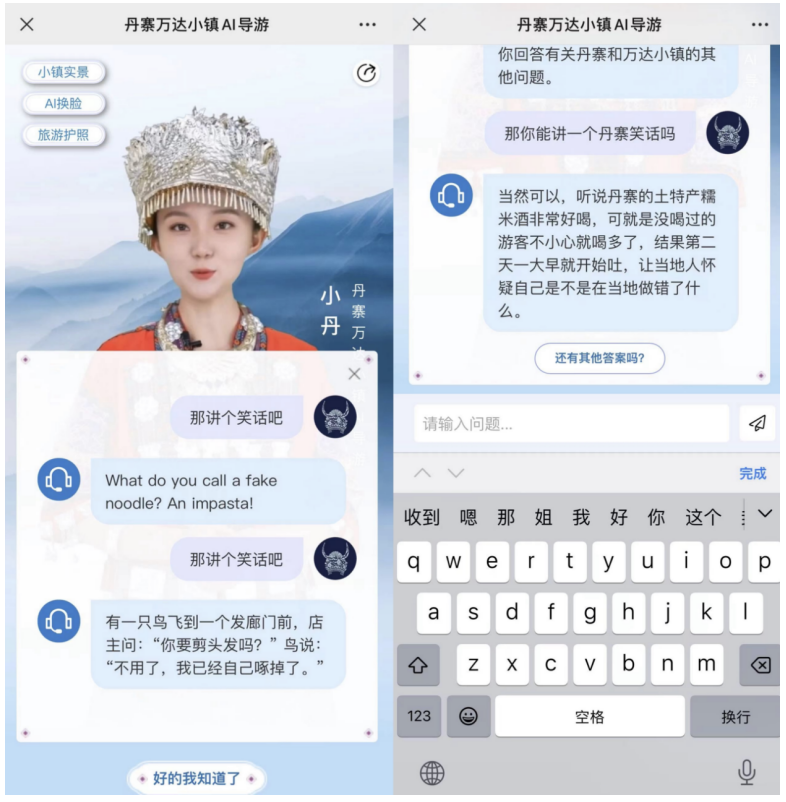Delete a character with backspace key
The height and width of the screenshot is (802, 786).
pyautogui.click(x=759, y=665)
